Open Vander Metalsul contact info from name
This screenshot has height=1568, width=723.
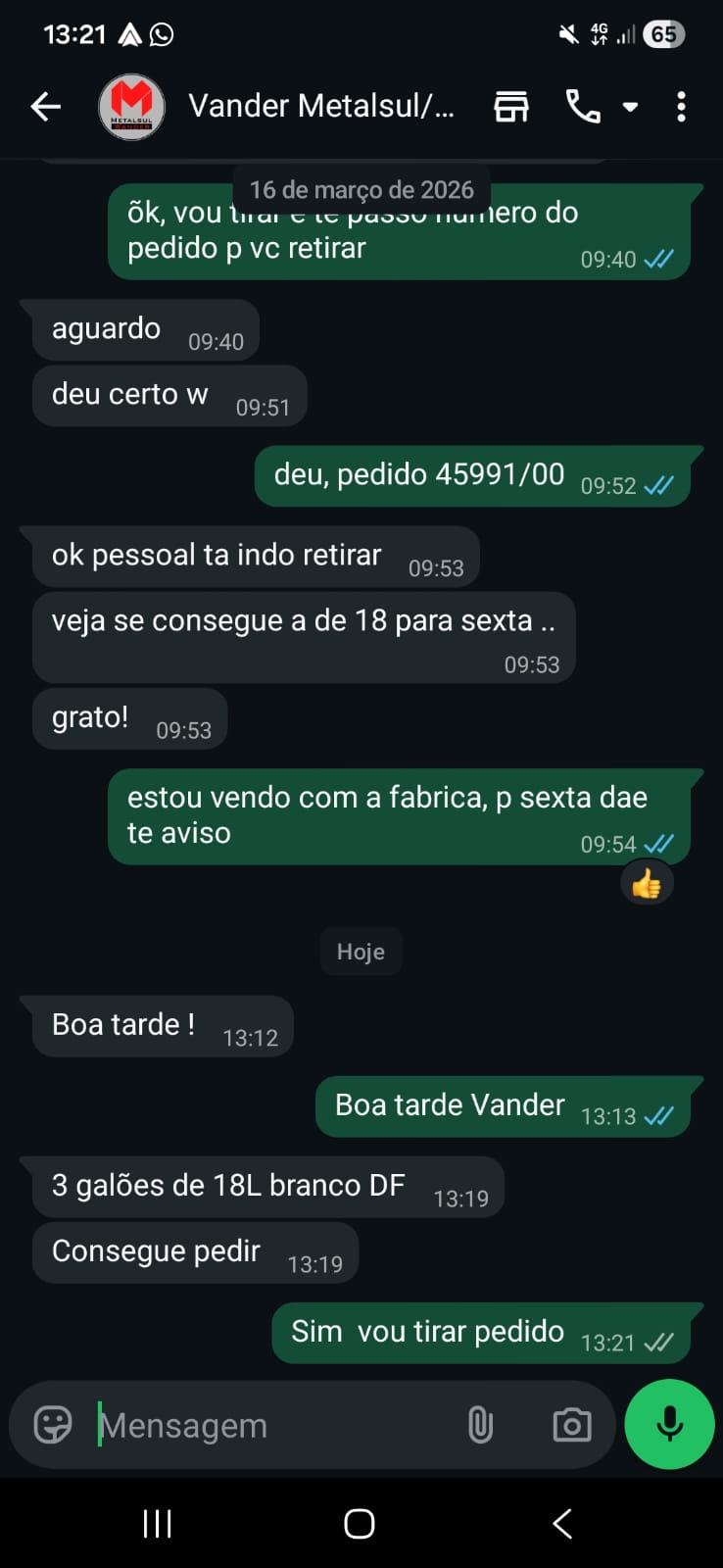coord(320,106)
